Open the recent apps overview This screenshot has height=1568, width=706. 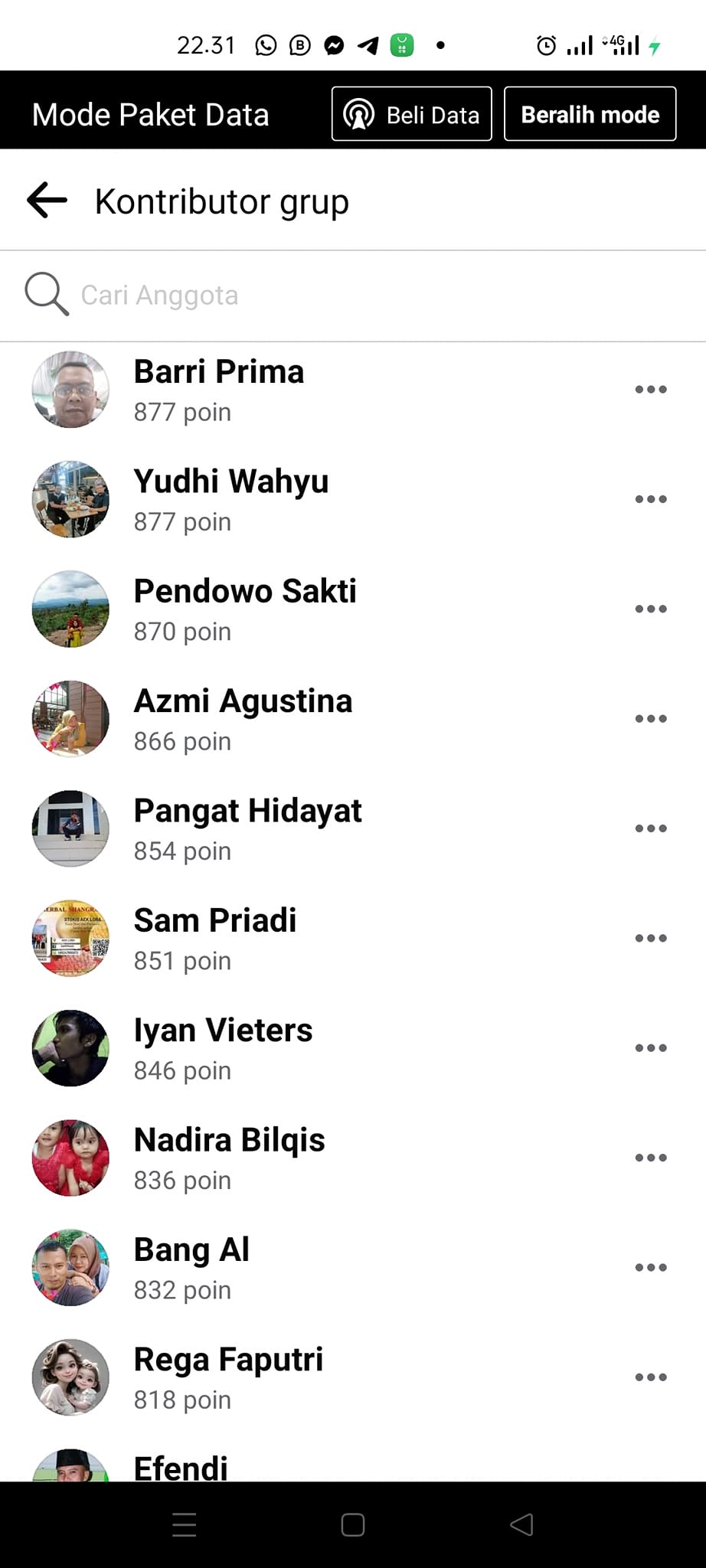[185, 1525]
